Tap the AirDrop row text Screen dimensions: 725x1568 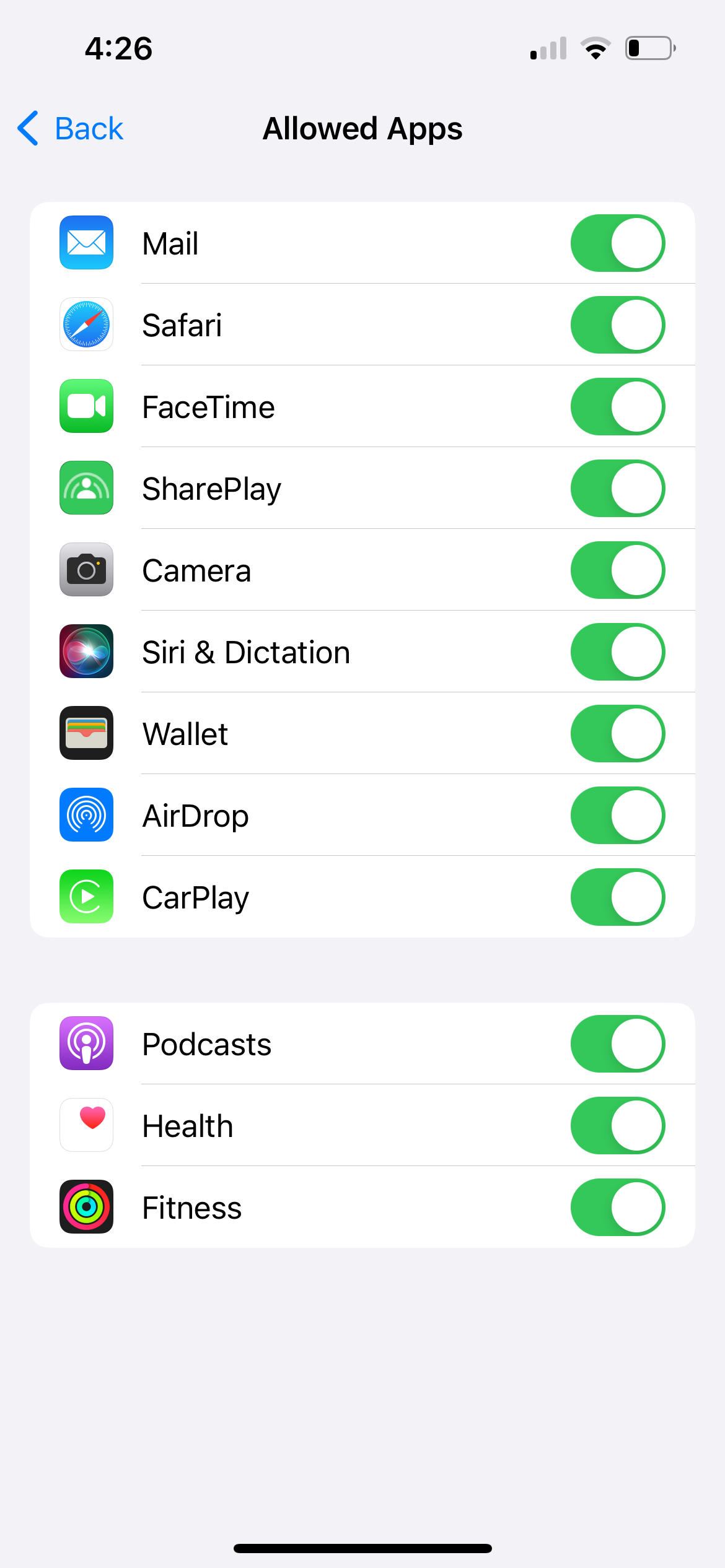pos(195,815)
